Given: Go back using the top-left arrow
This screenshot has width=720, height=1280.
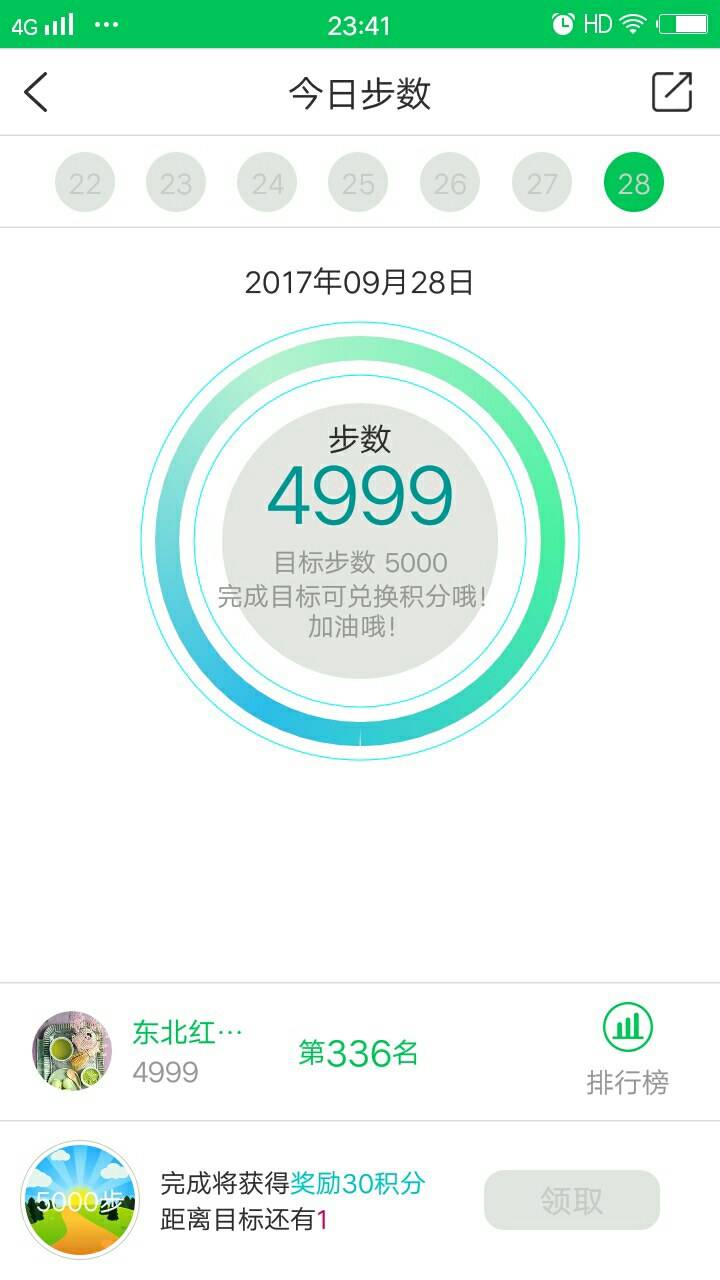Looking at the screenshot, I should point(36,92).
